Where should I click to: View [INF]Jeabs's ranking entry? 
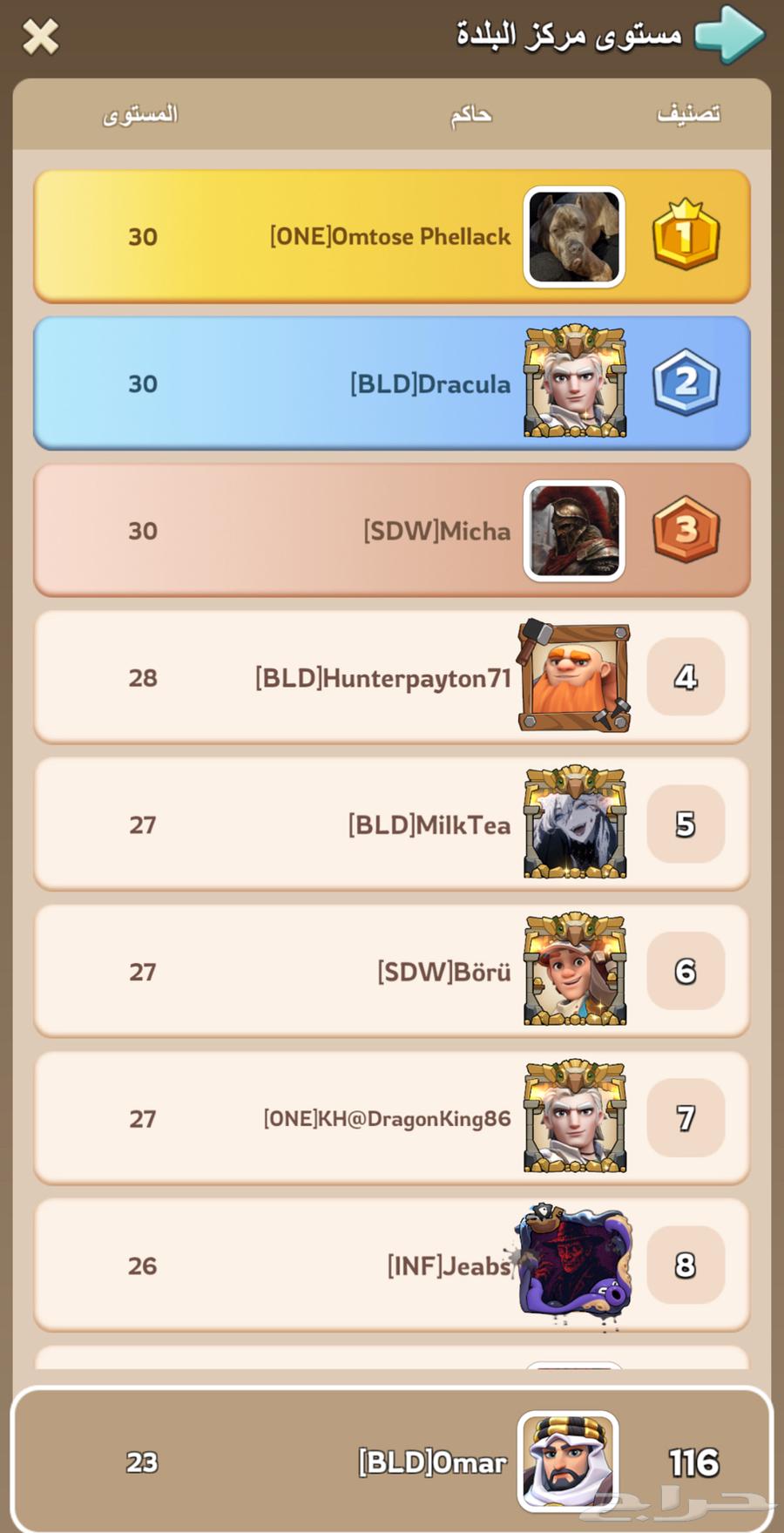pos(391,1265)
